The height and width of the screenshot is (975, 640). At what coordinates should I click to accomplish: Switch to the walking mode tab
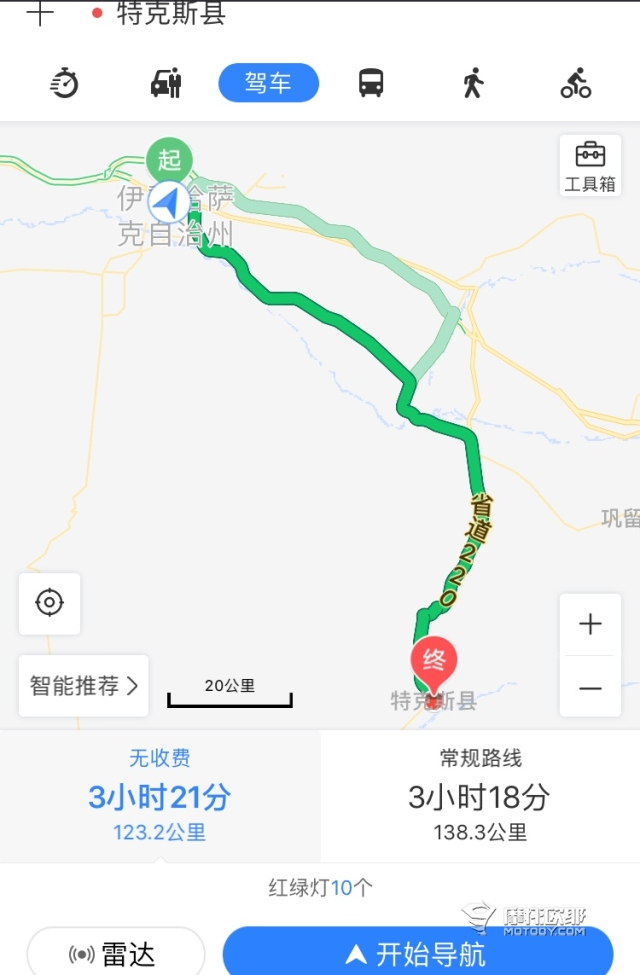(x=473, y=83)
